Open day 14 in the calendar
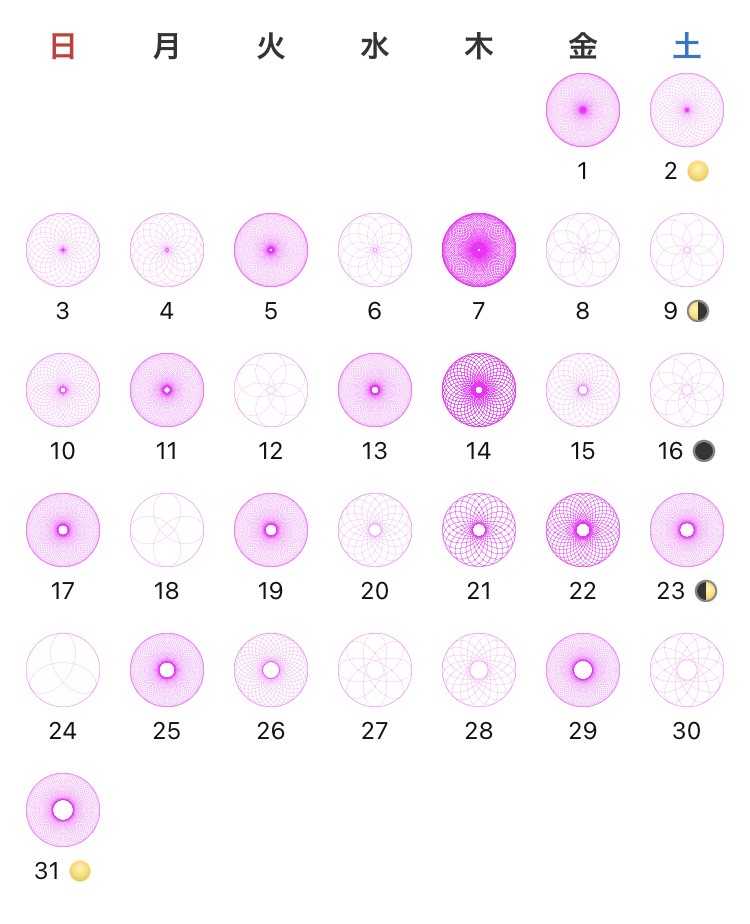The image size is (750, 924). click(479, 390)
